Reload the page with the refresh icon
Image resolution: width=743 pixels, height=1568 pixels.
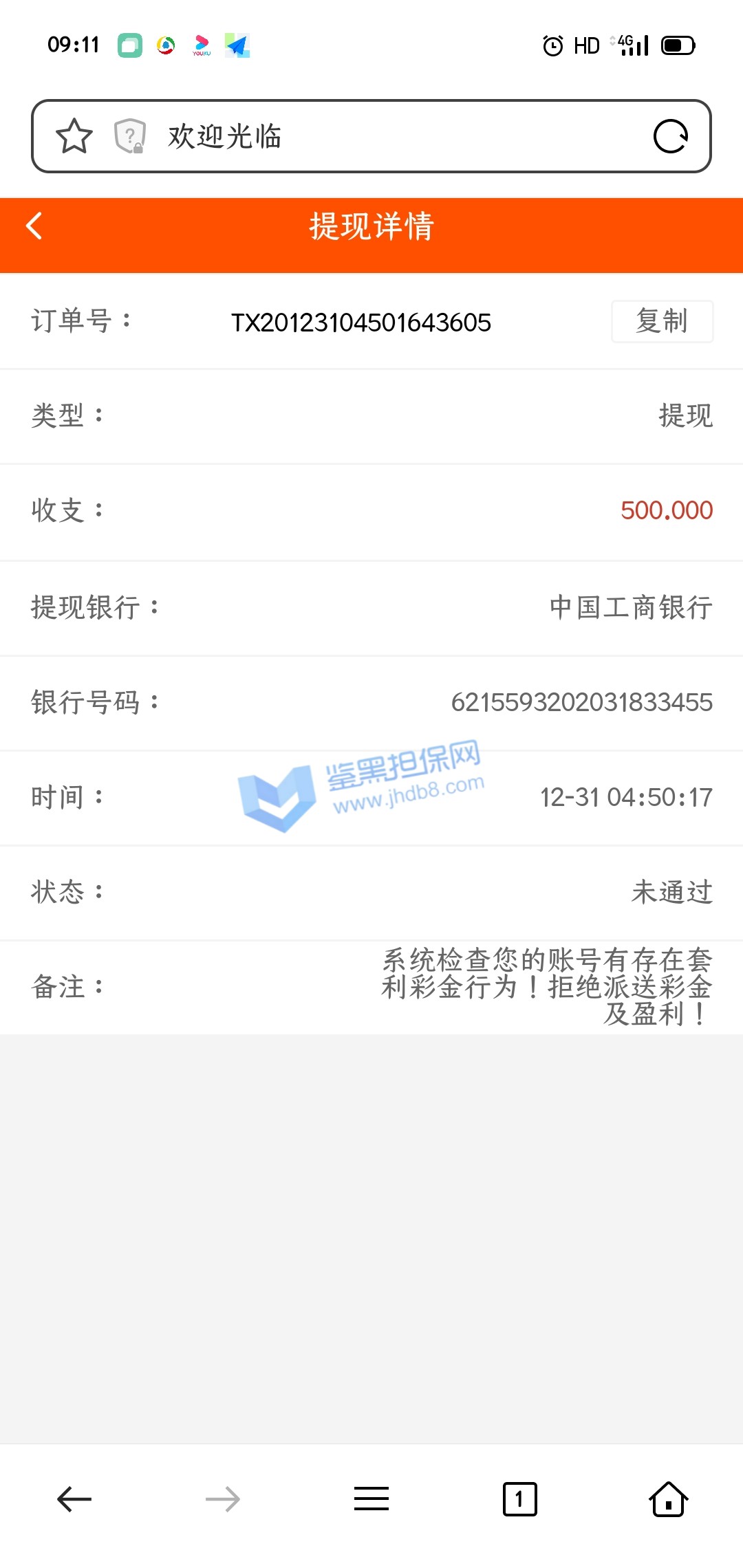pos(671,136)
